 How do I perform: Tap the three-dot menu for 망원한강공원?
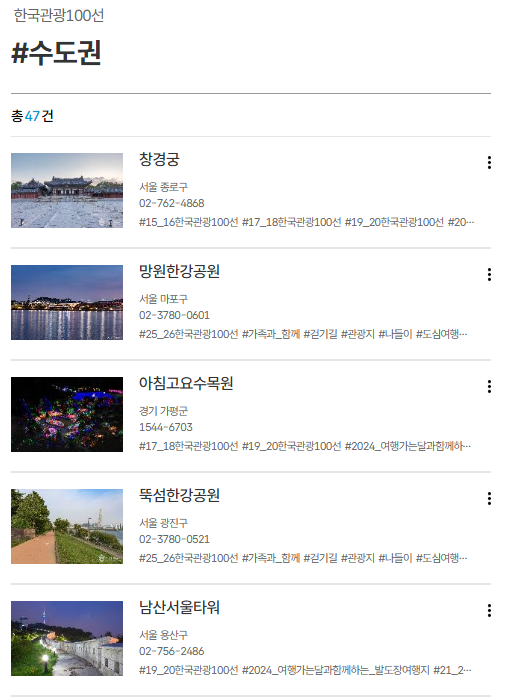(489, 275)
